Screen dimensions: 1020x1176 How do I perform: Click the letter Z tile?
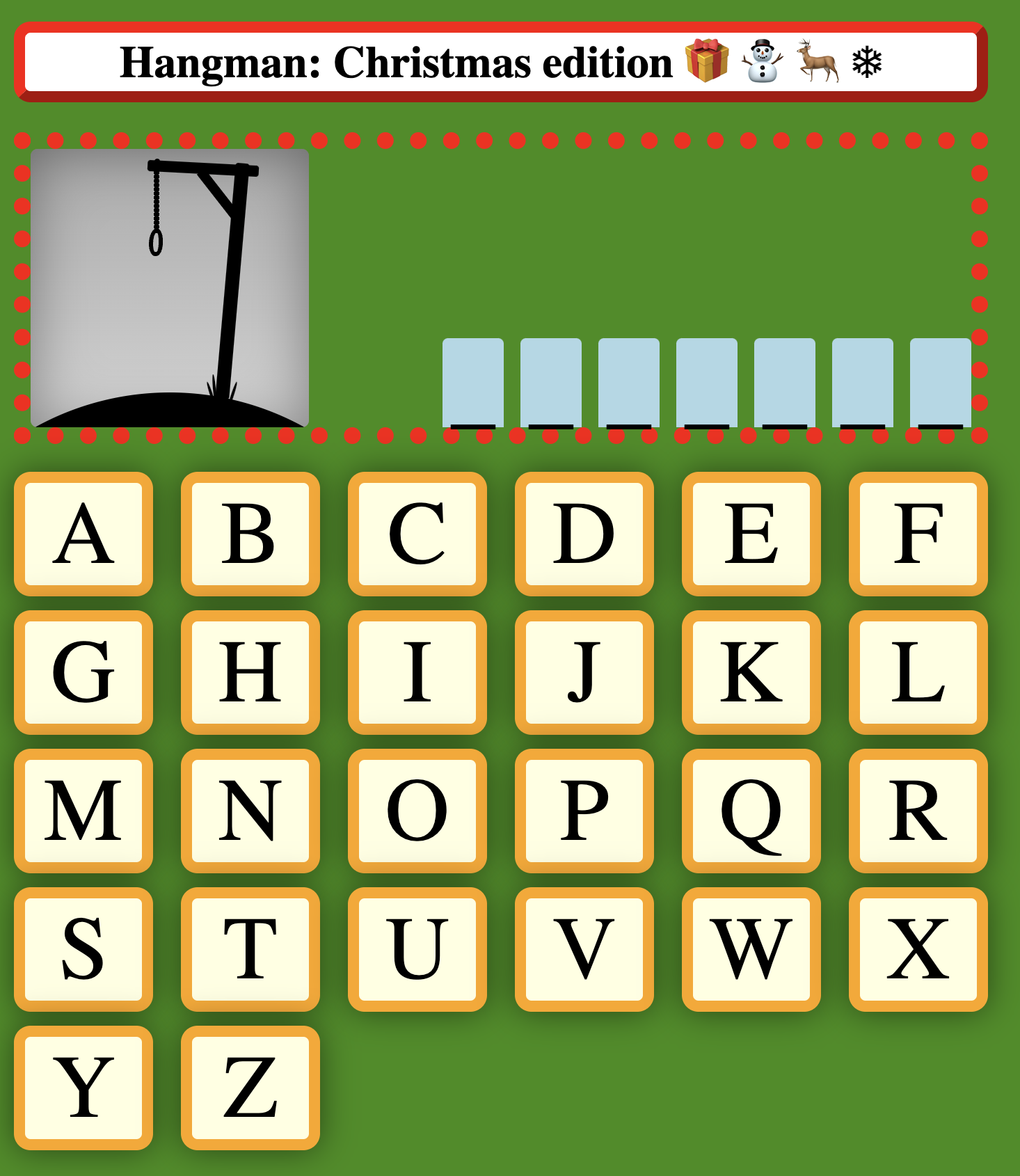tap(250, 1089)
